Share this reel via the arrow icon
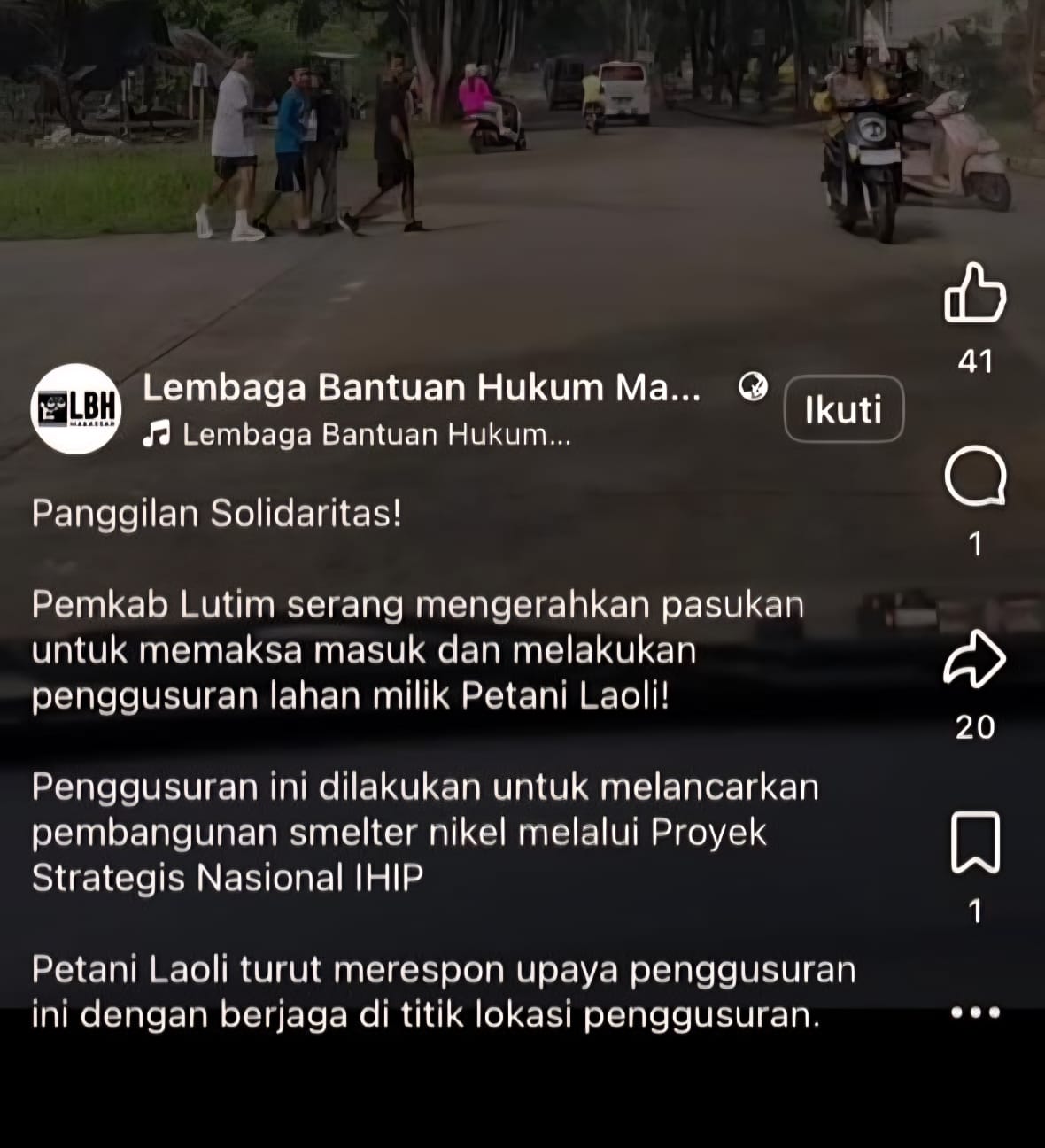This screenshot has height=1148, width=1045. click(975, 659)
